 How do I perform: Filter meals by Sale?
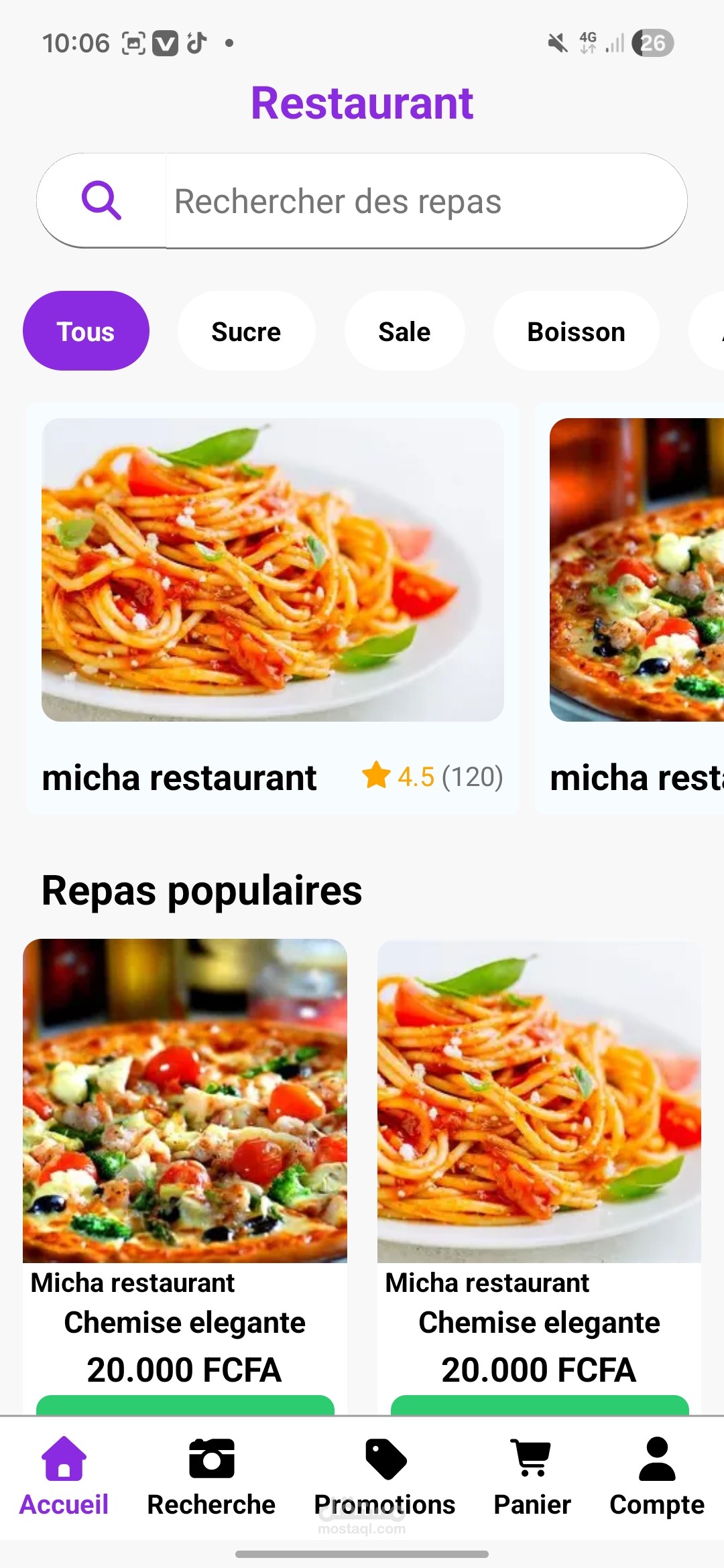pyautogui.click(x=404, y=331)
